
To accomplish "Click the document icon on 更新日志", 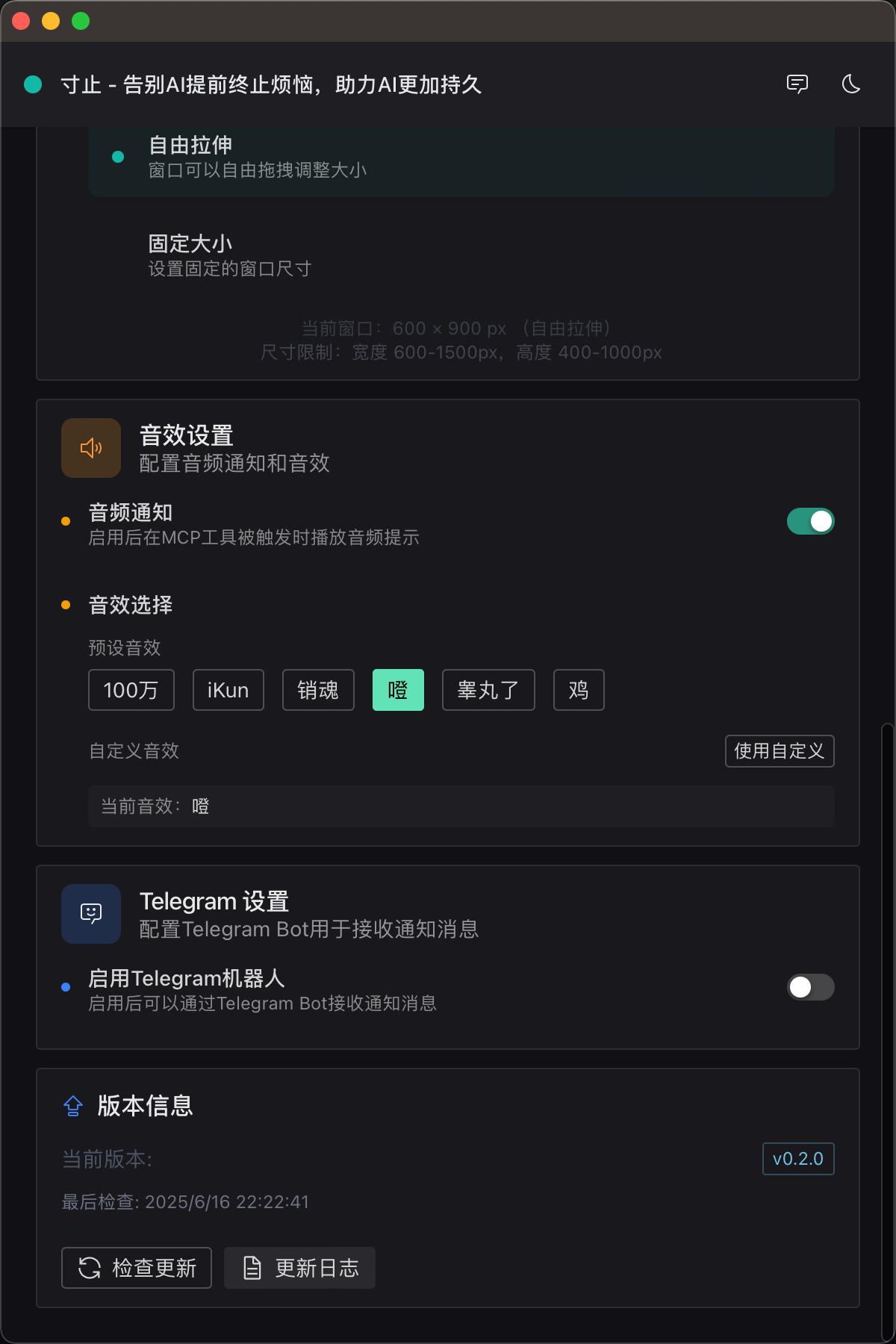I will pyautogui.click(x=252, y=1267).
